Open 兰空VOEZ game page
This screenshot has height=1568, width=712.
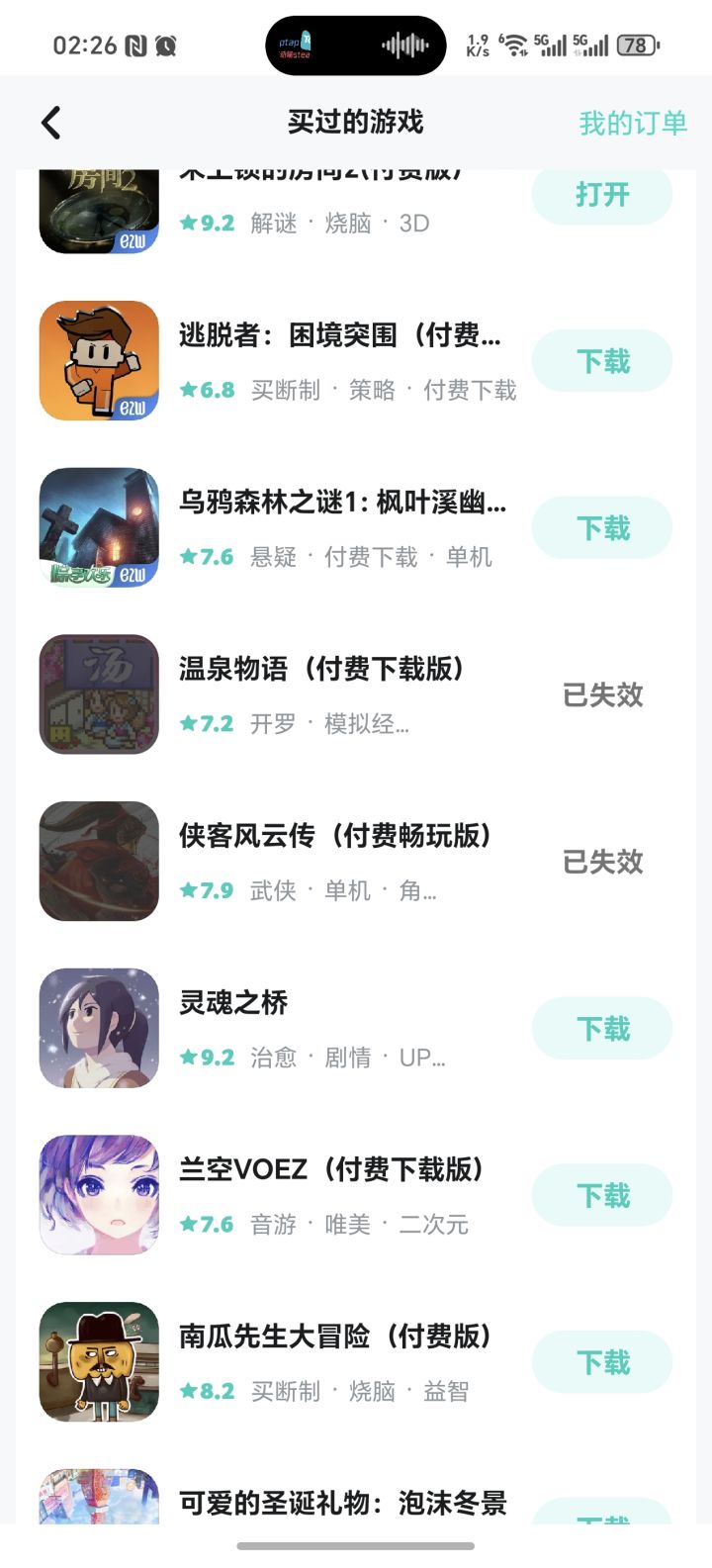331,1170
